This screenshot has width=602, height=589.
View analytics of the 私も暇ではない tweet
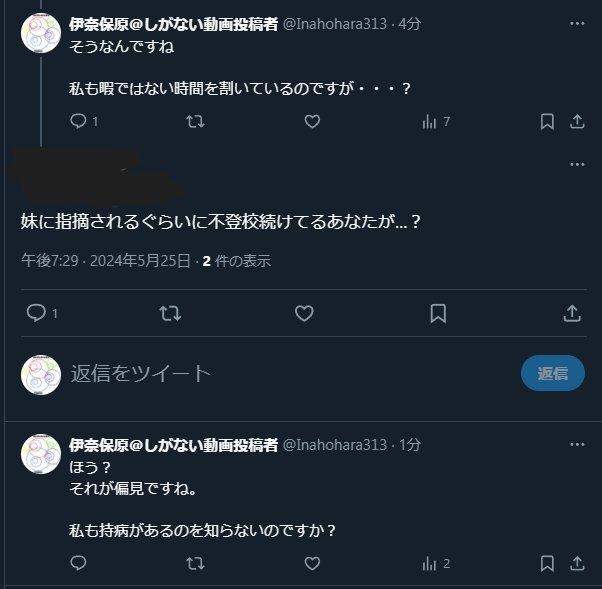pos(431,121)
